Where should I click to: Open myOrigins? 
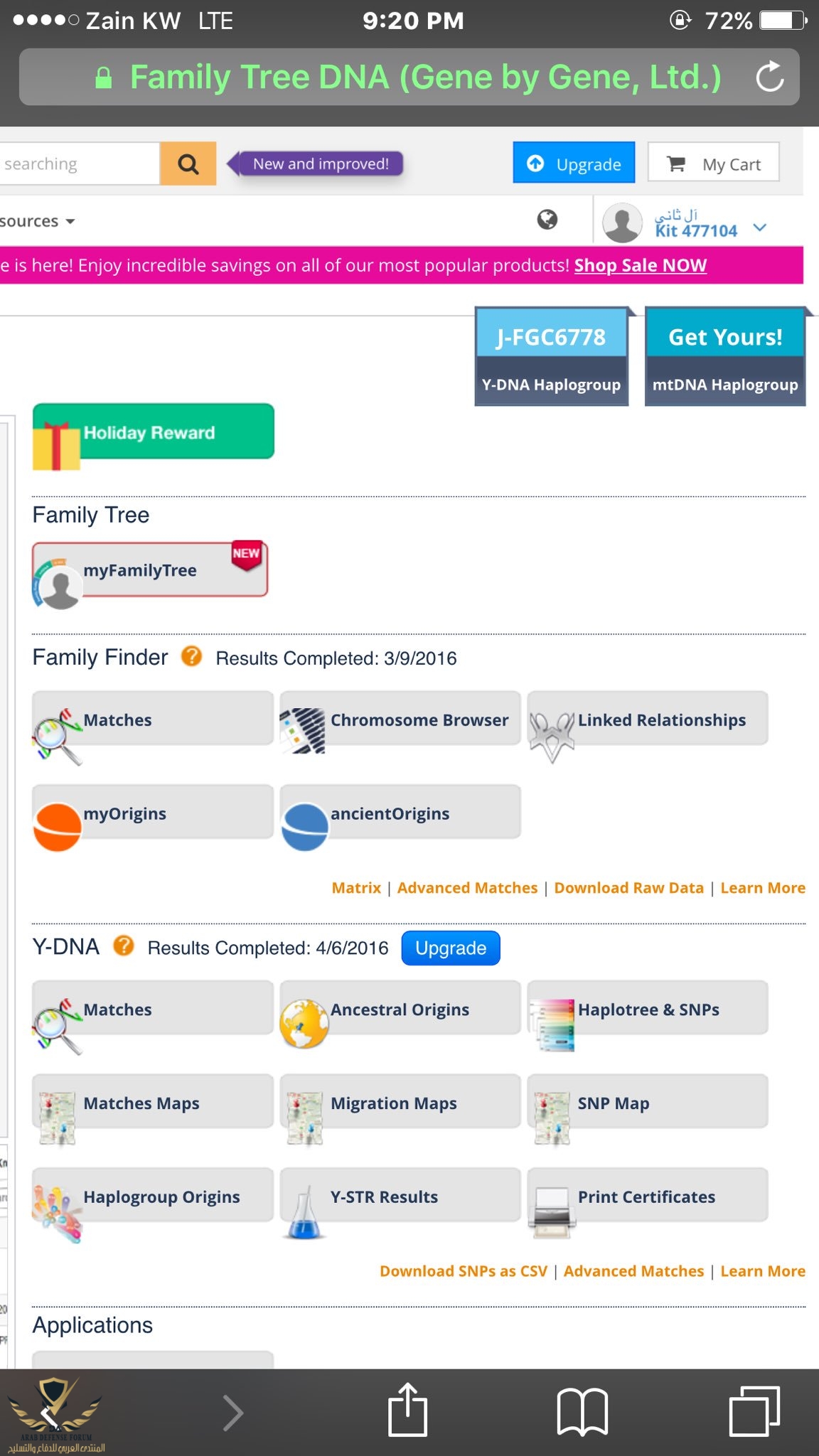pyautogui.click(x=153, y=813)
